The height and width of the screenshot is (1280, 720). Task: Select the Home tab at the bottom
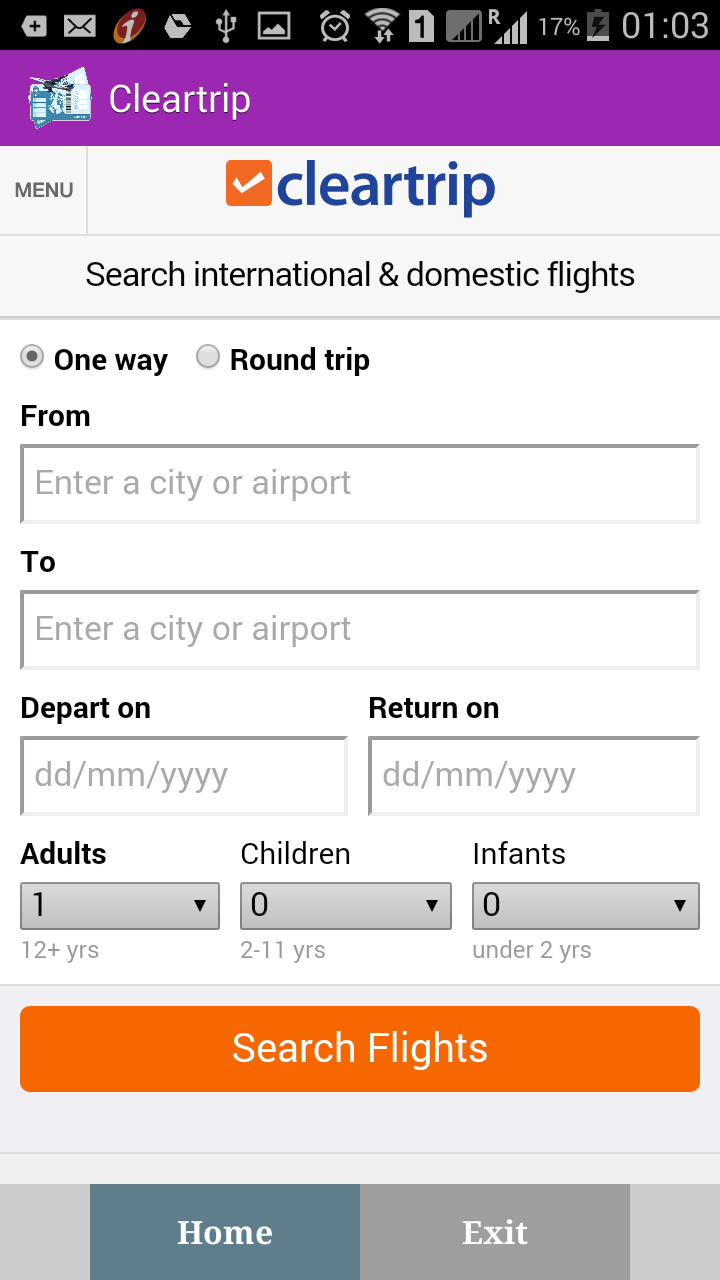pyautogui.click(x=224, y=1232)
